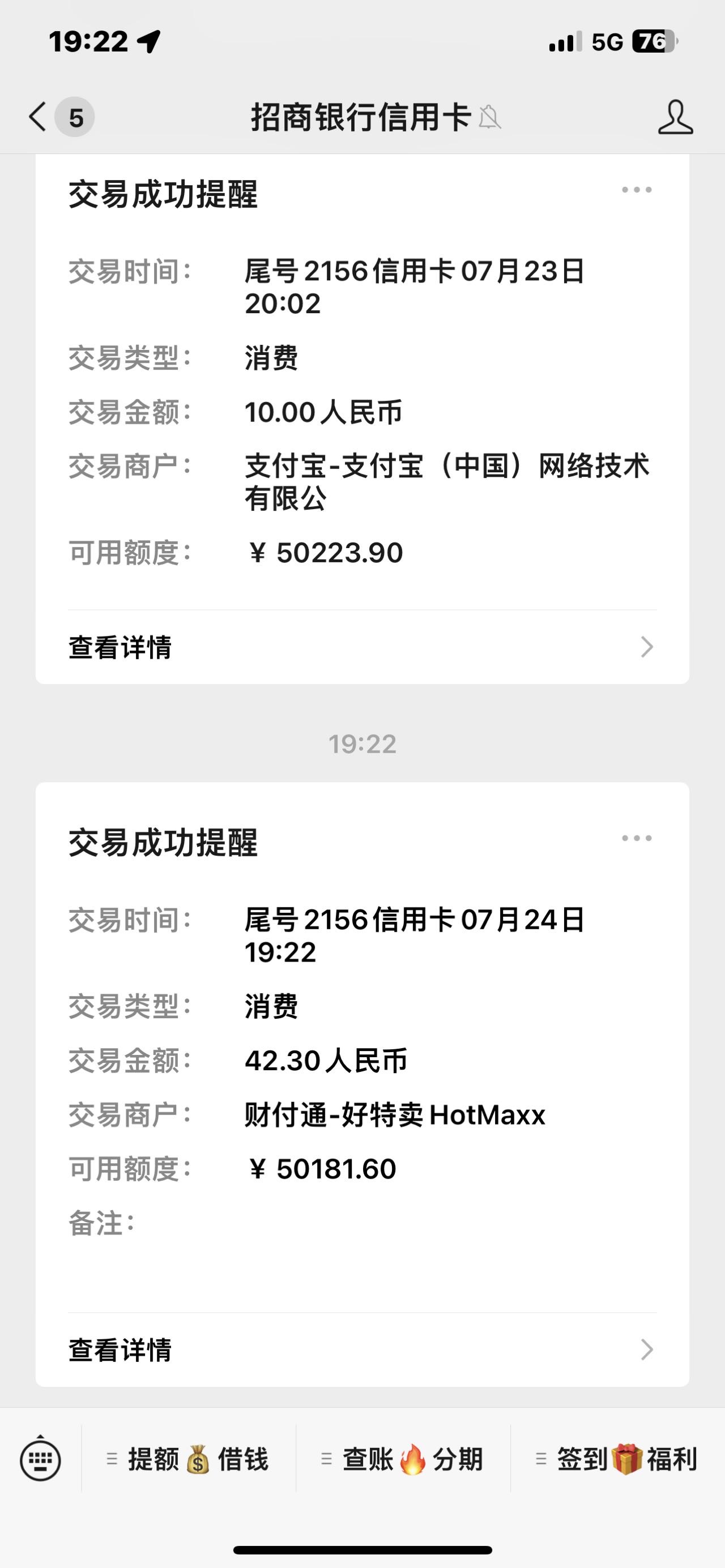The height and width of the screenshot is (1568, 725).
Task: View details of the 10.00人民币 transaction
Action: point(362,647)
